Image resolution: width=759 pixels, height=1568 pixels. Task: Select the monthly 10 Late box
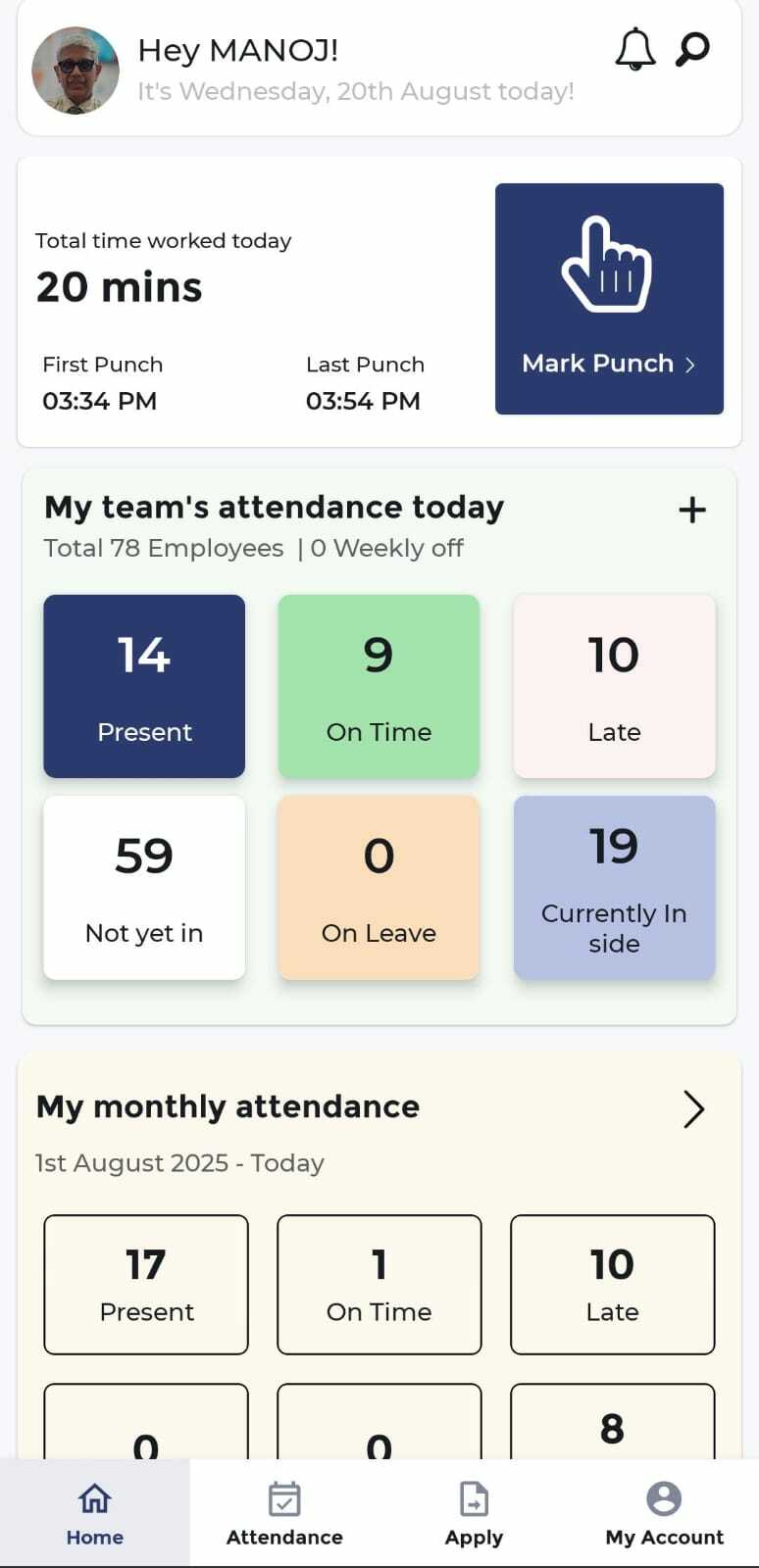[612, 1284]
